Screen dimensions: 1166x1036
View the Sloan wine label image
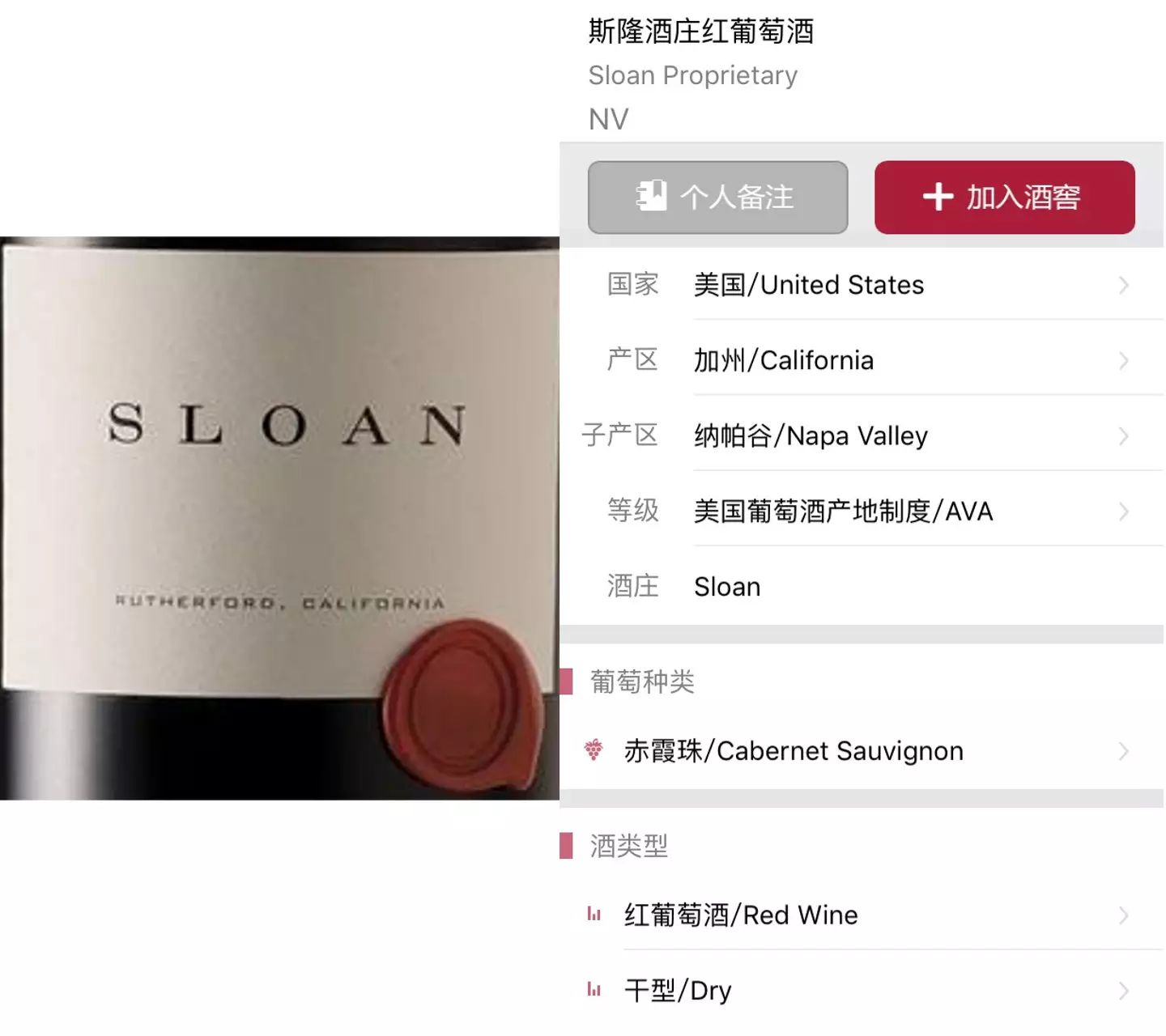click(x=279, y=518)
